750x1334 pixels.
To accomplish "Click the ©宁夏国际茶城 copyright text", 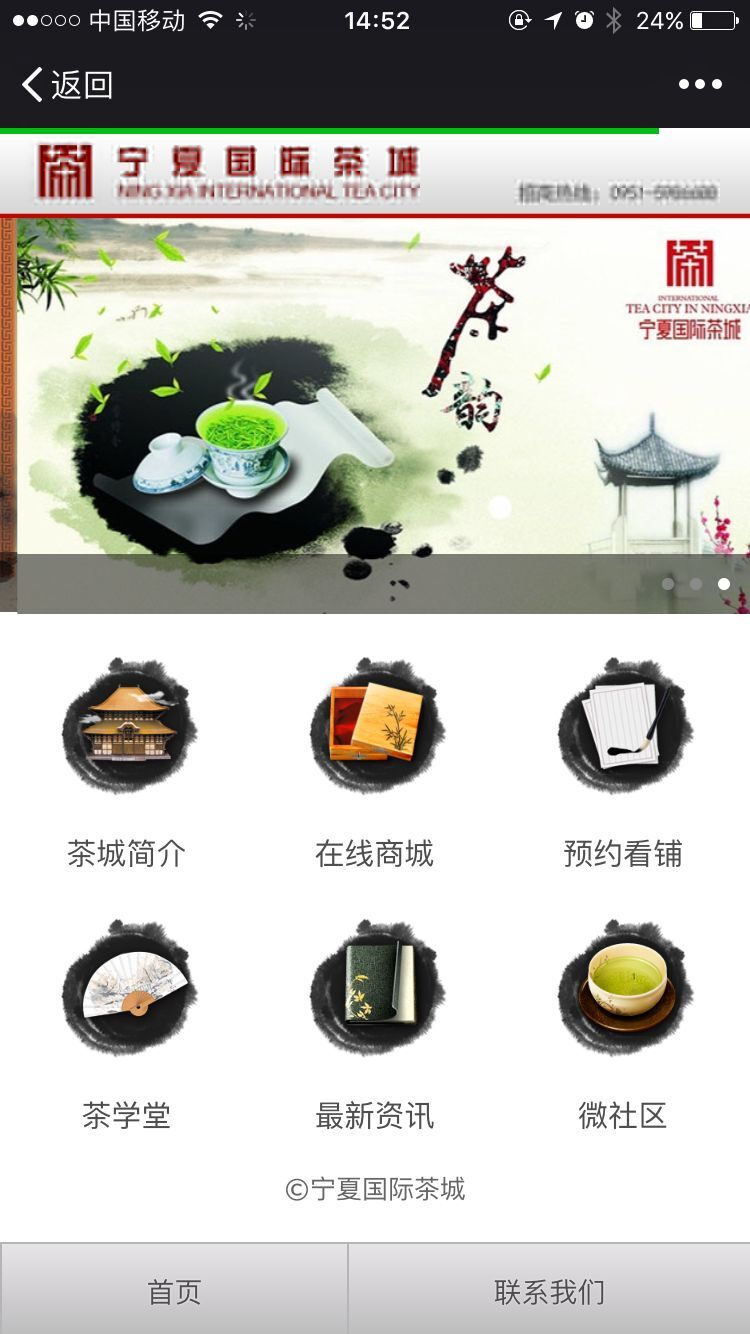I will [375, 1191].
